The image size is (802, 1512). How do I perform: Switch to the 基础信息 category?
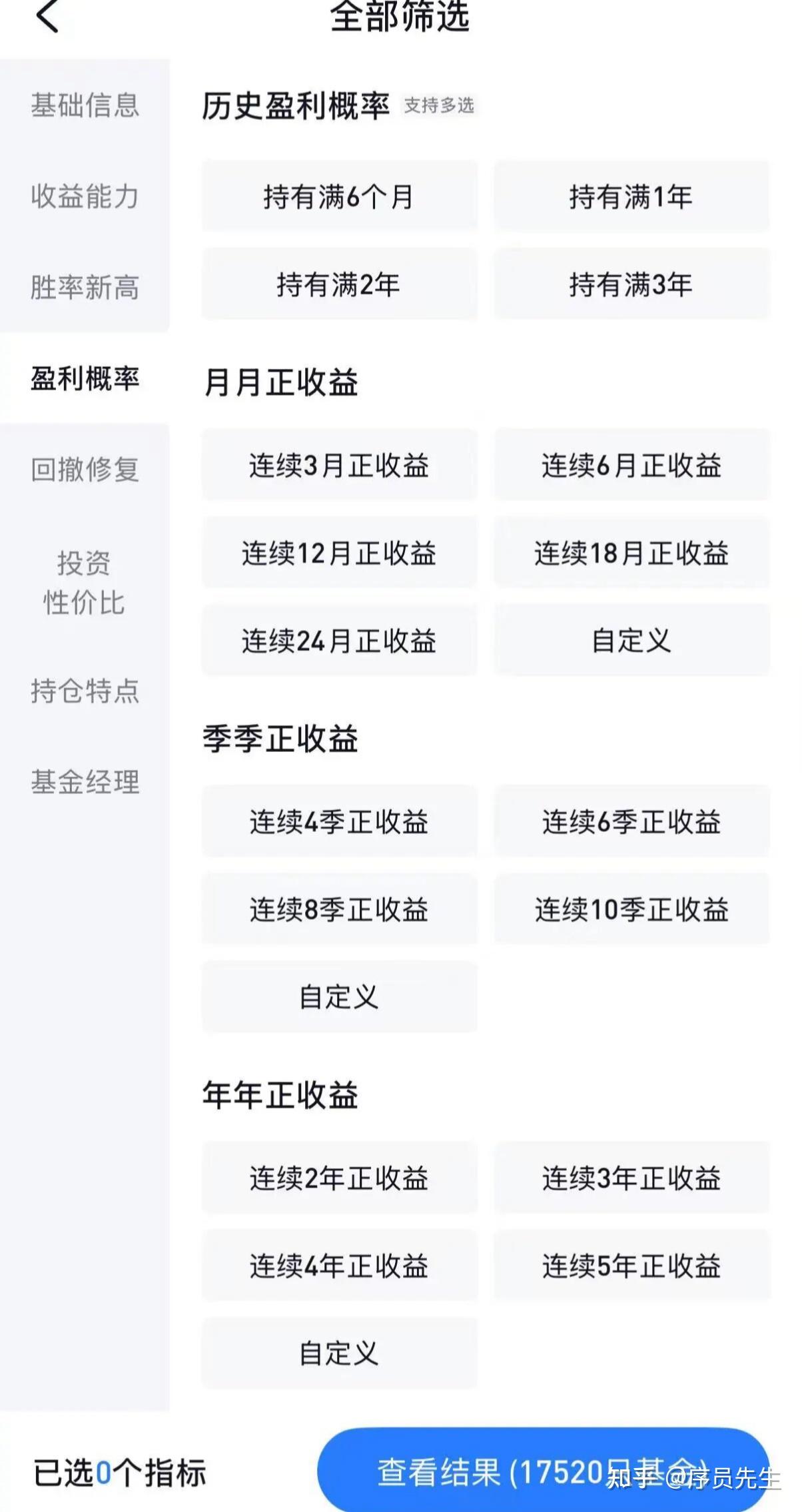coord(85,105)
